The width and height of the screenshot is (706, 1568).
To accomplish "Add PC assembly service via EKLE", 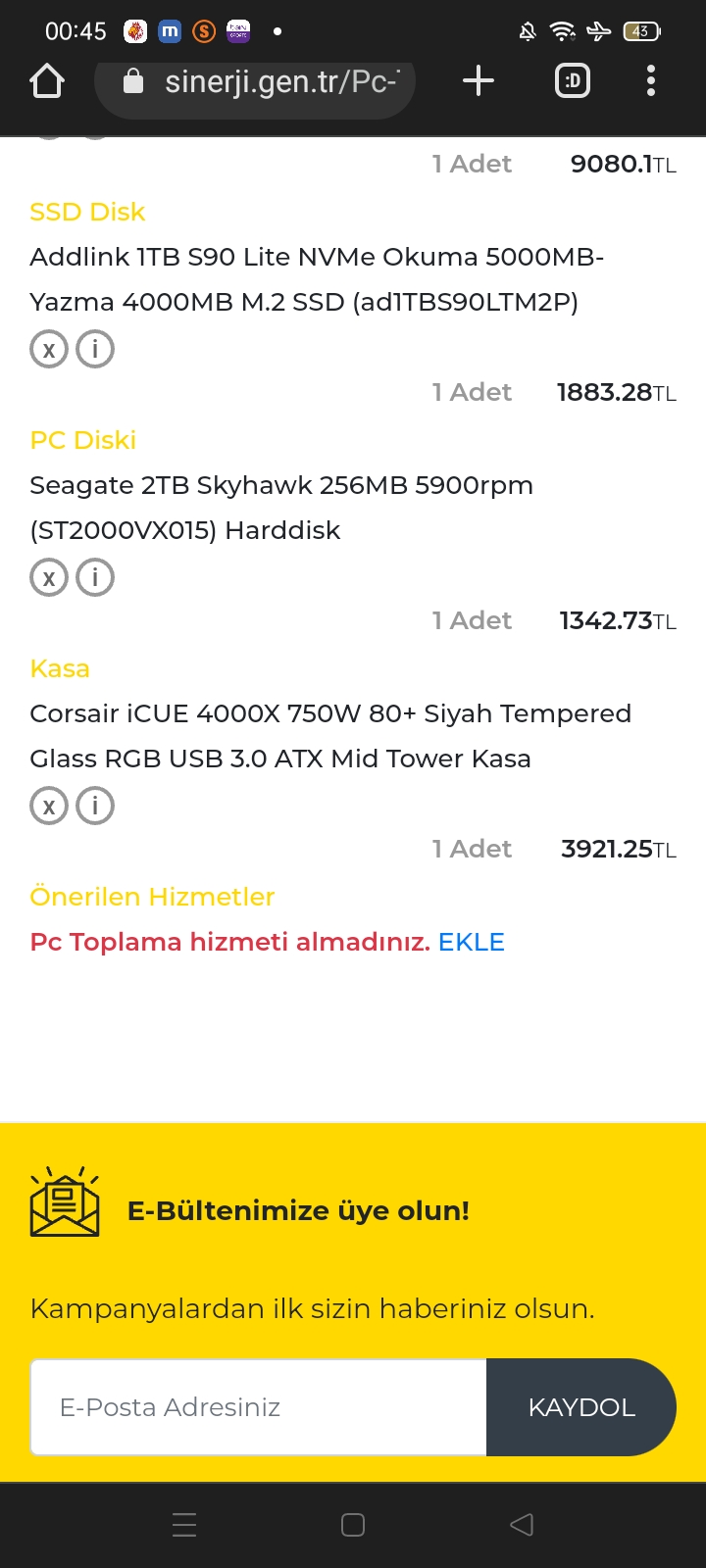I will pos(472,942).
